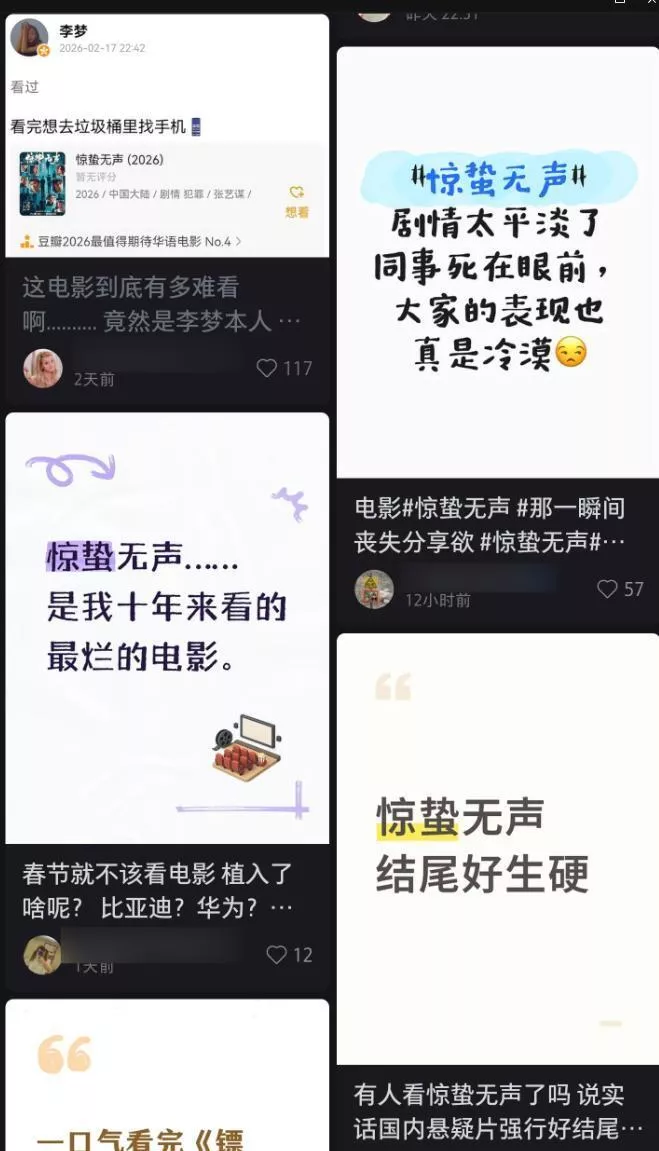Open the card saying 是我十年来看的最烂的电影
The height and width of the screenshot is (1151, 659).
click(x=167, y=627)
